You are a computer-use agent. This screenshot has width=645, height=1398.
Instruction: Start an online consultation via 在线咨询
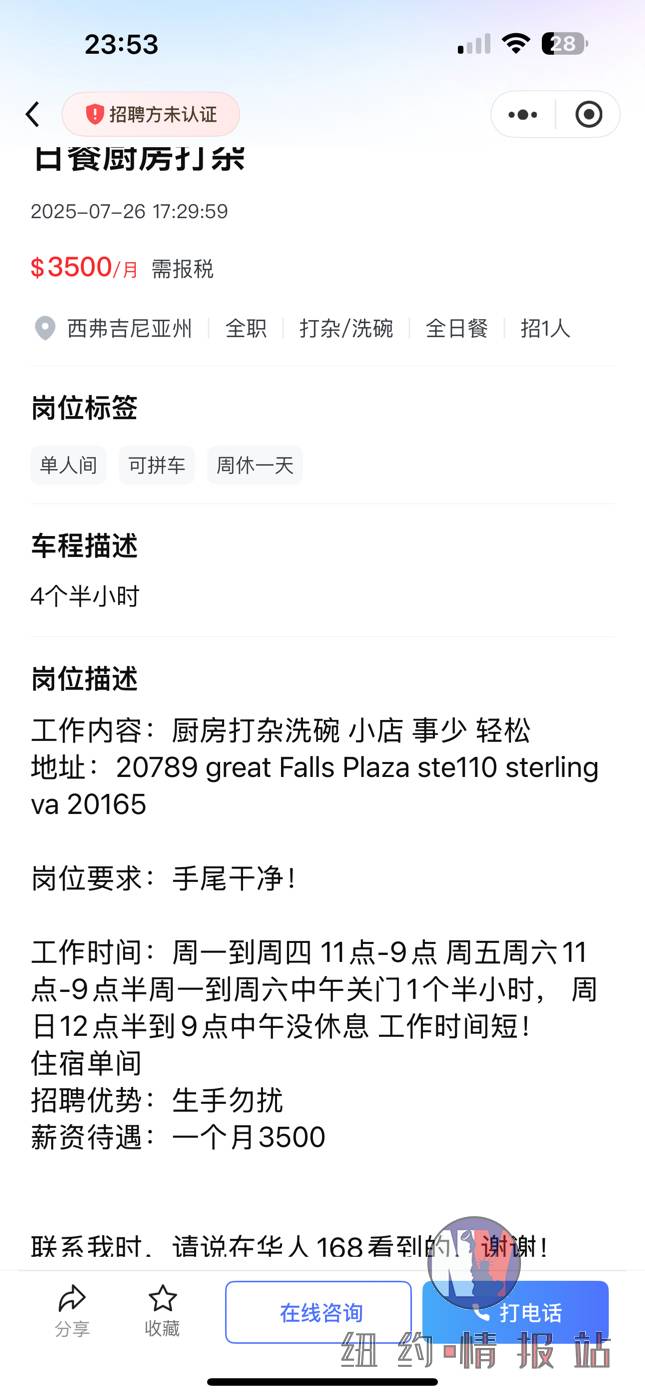point(319,1312)
